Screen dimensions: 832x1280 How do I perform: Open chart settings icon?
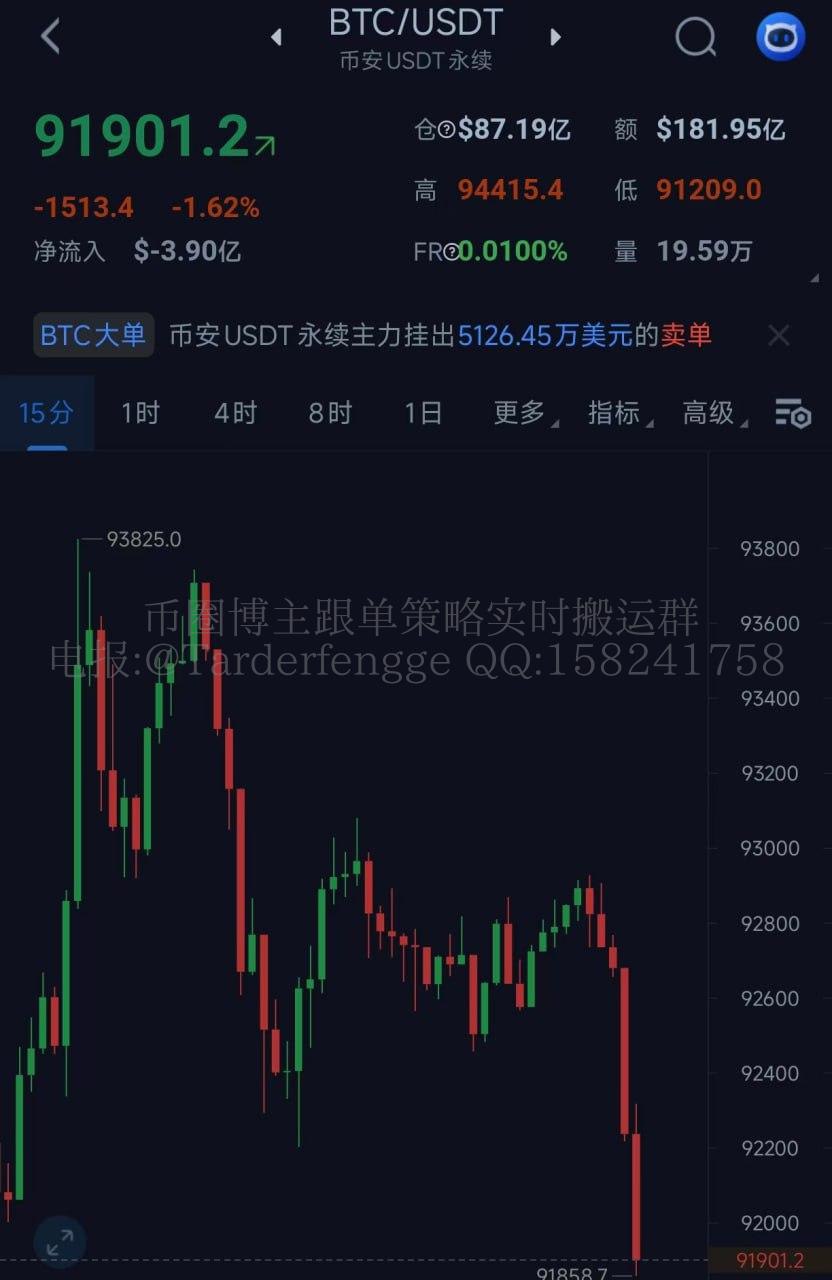[792, 413]
